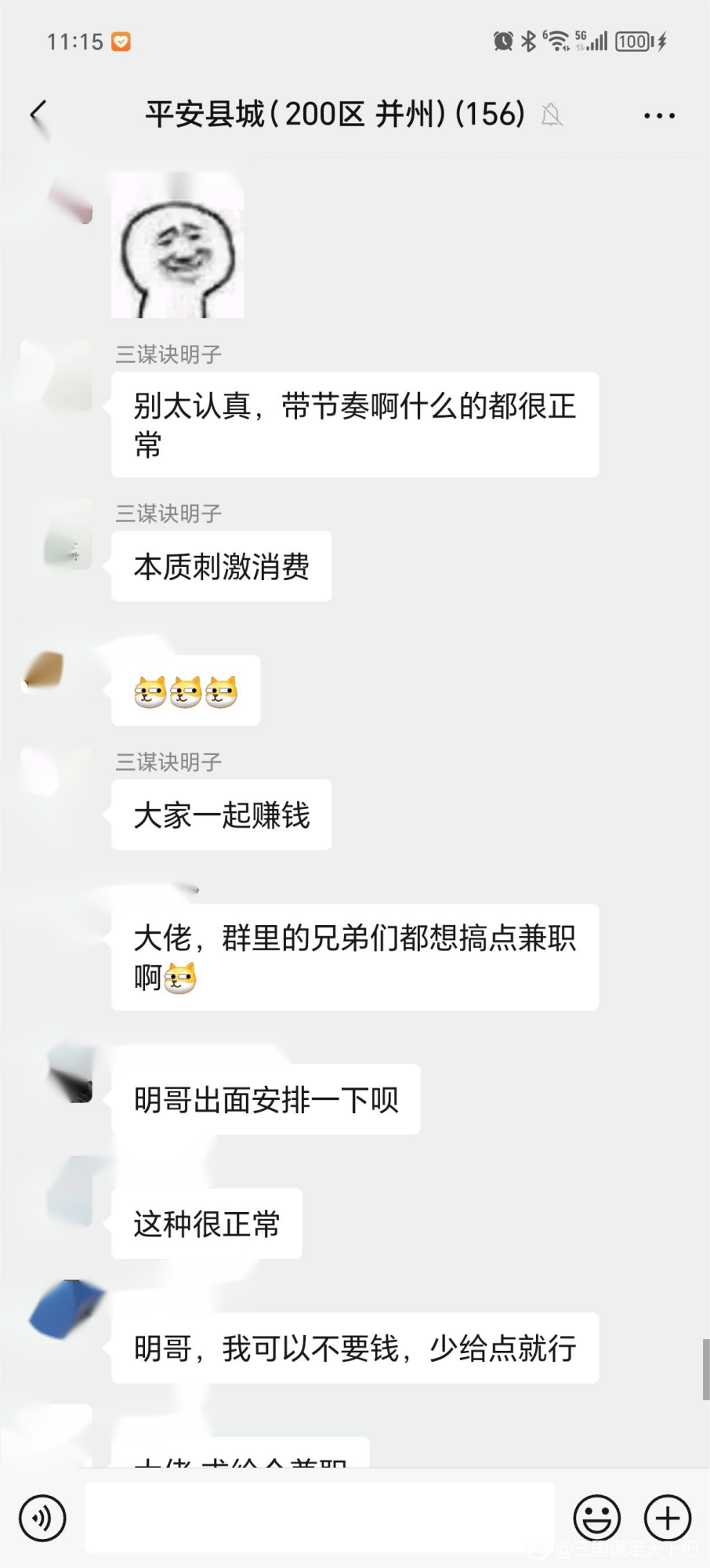Open the plus attachments menu
710x1568 pixels.
coord(667,1518)
